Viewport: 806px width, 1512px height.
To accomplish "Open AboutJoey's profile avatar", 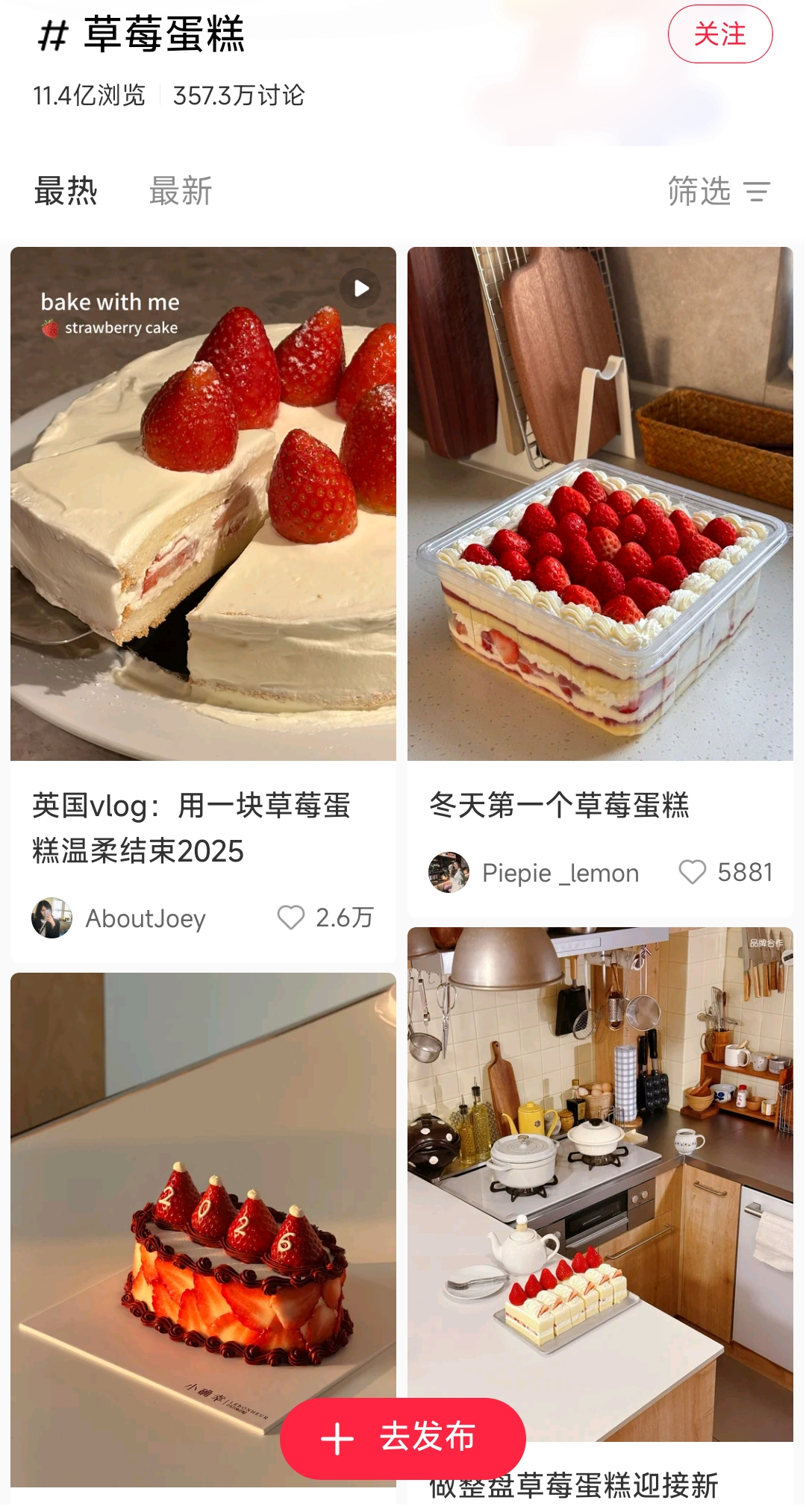I will click(x=51, y=919).
